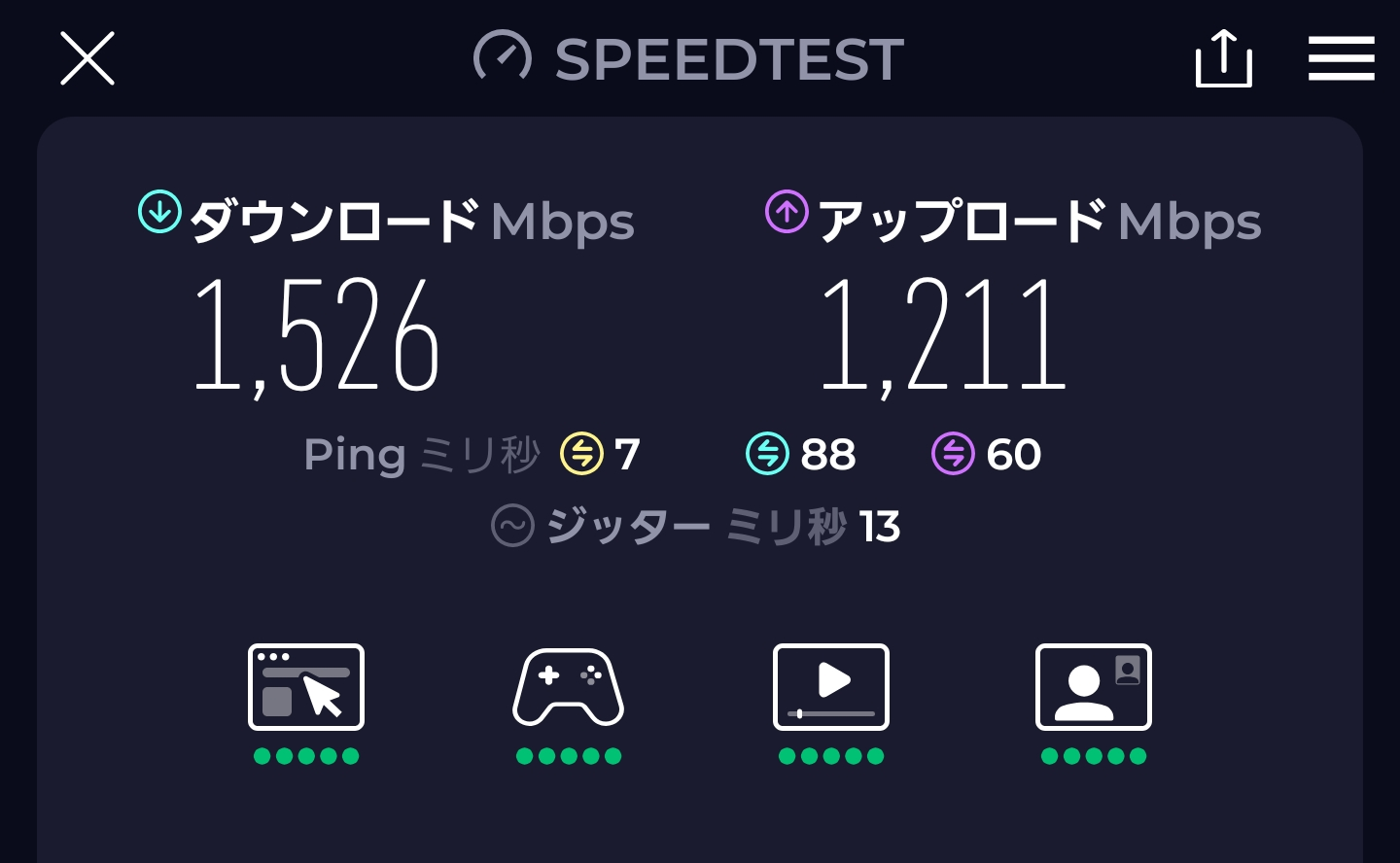
Task: Open the hamburger menu
Action: point(1341,58)
